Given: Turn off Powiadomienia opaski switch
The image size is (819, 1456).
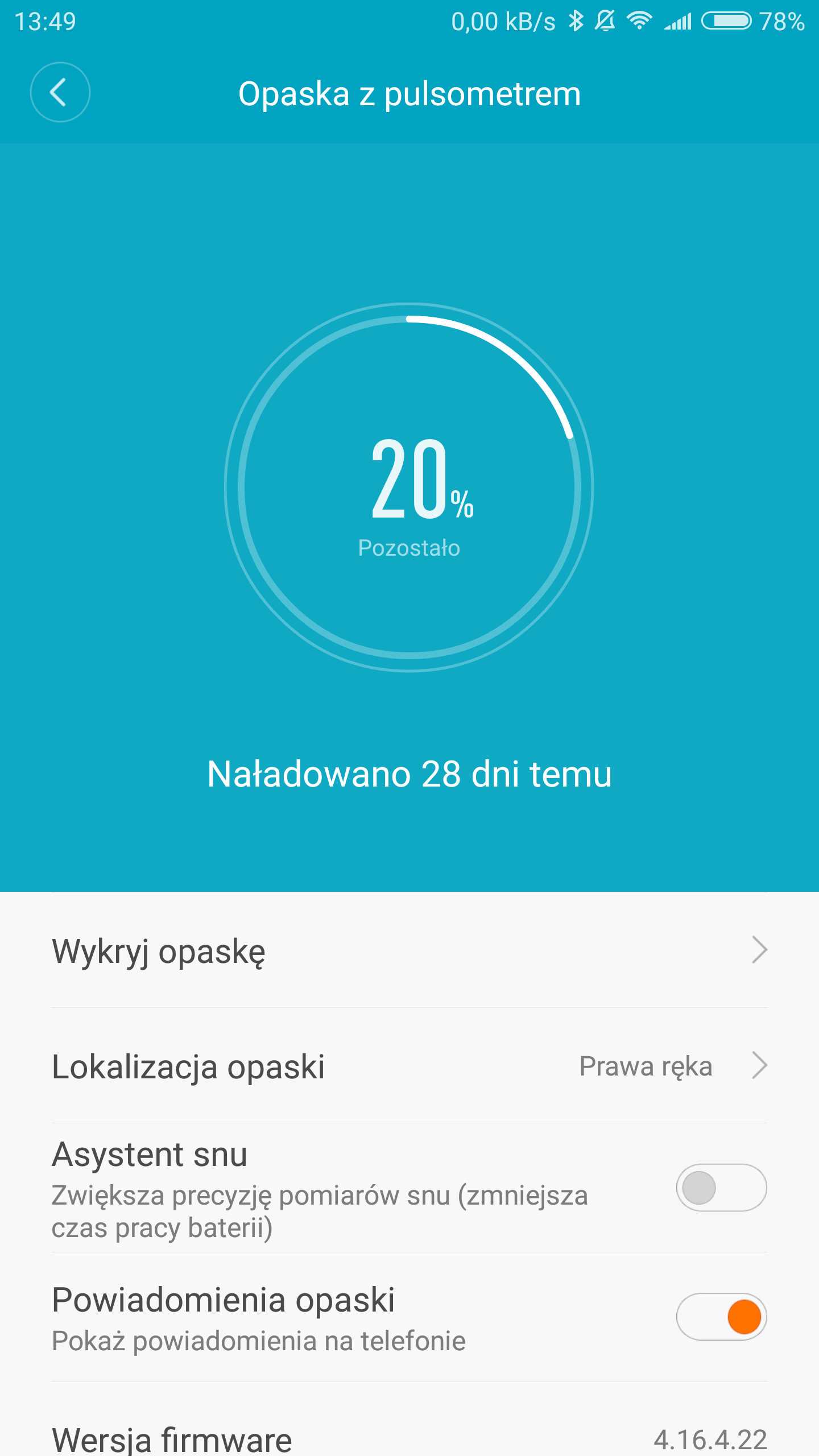Looking at the screenshot, I should click(x=721, y=1317).
